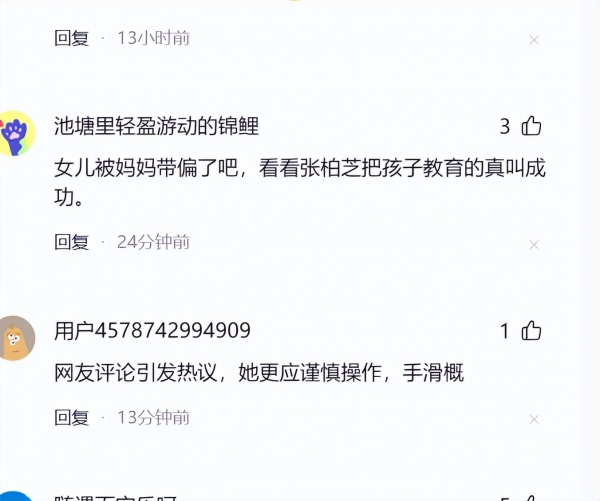Dismiss the comment posted 13小时前
The height and width of the screenshot is (501, 600).
534,40
